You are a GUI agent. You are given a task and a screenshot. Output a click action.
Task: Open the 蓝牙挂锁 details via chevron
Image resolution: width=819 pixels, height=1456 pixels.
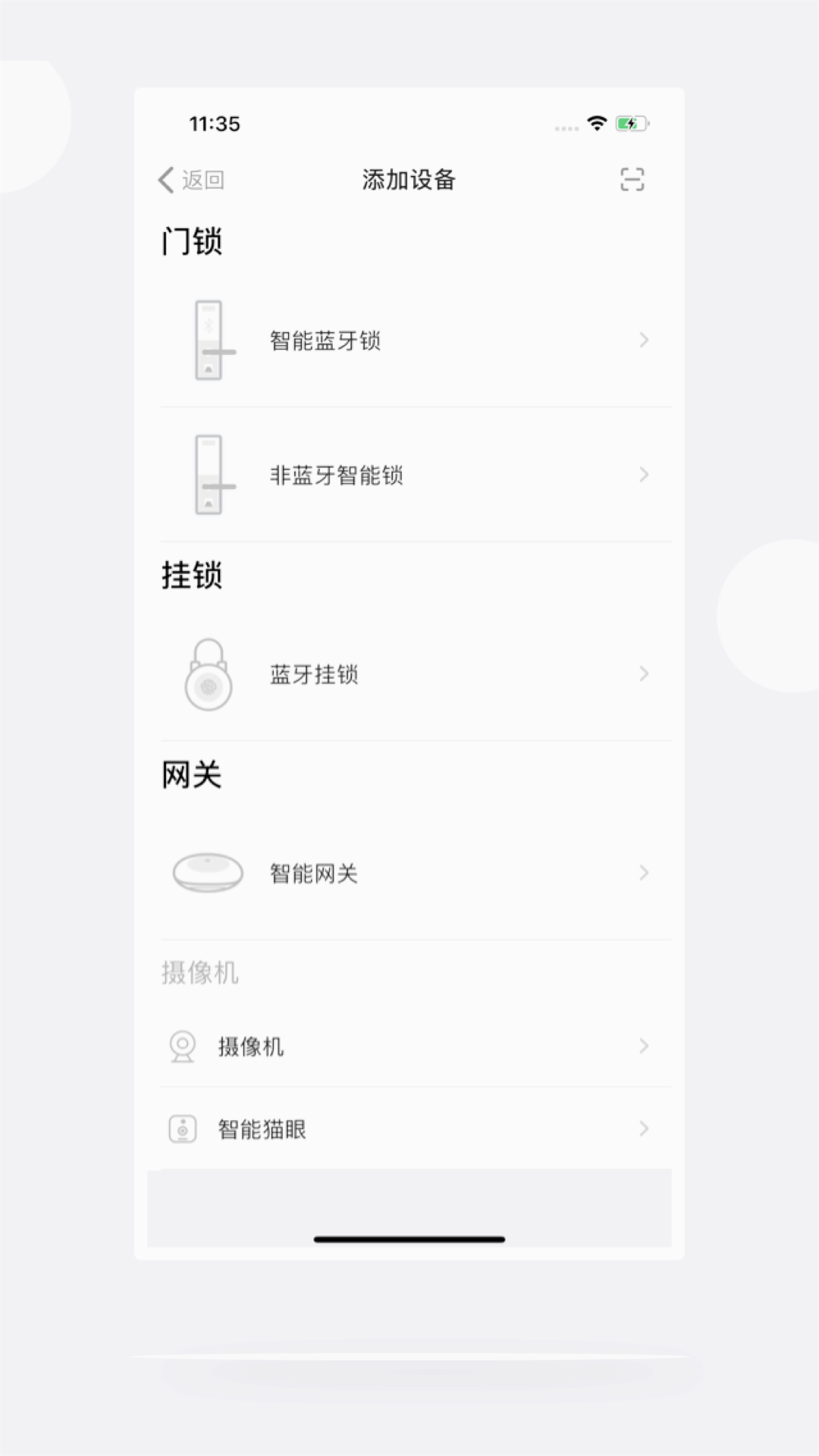(x=644, y=674)
